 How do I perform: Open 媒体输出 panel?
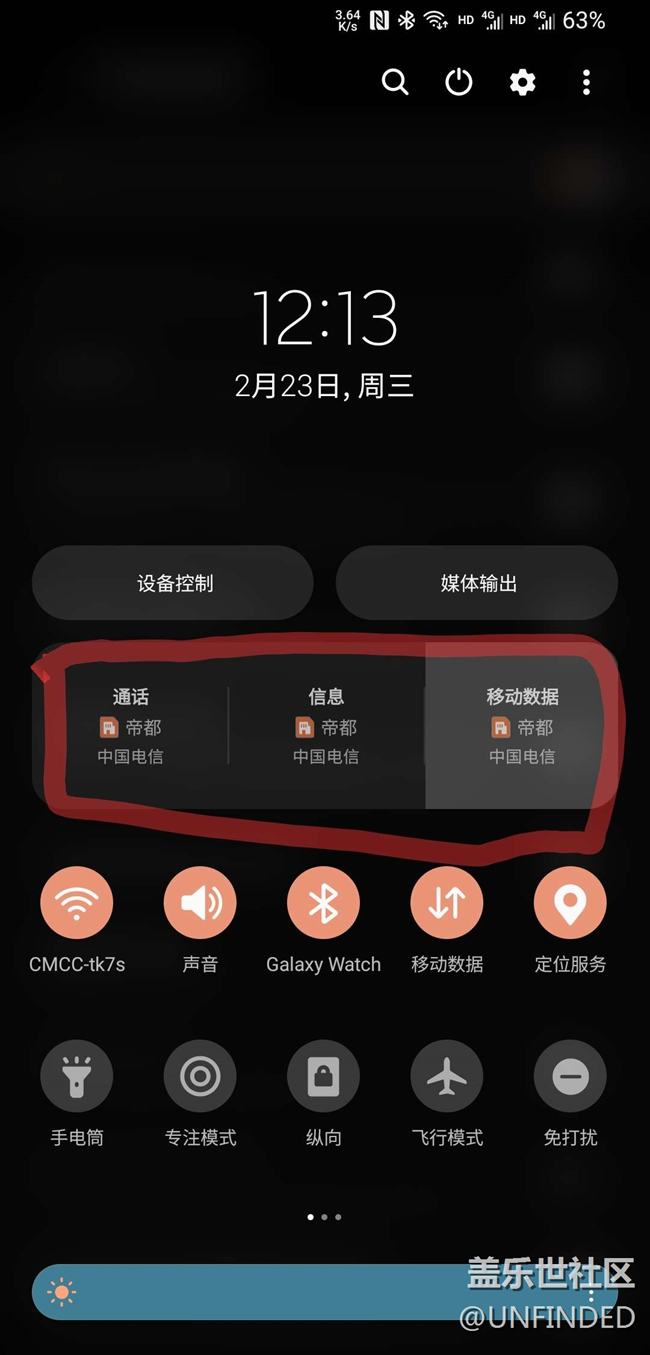tap(478, 583)
